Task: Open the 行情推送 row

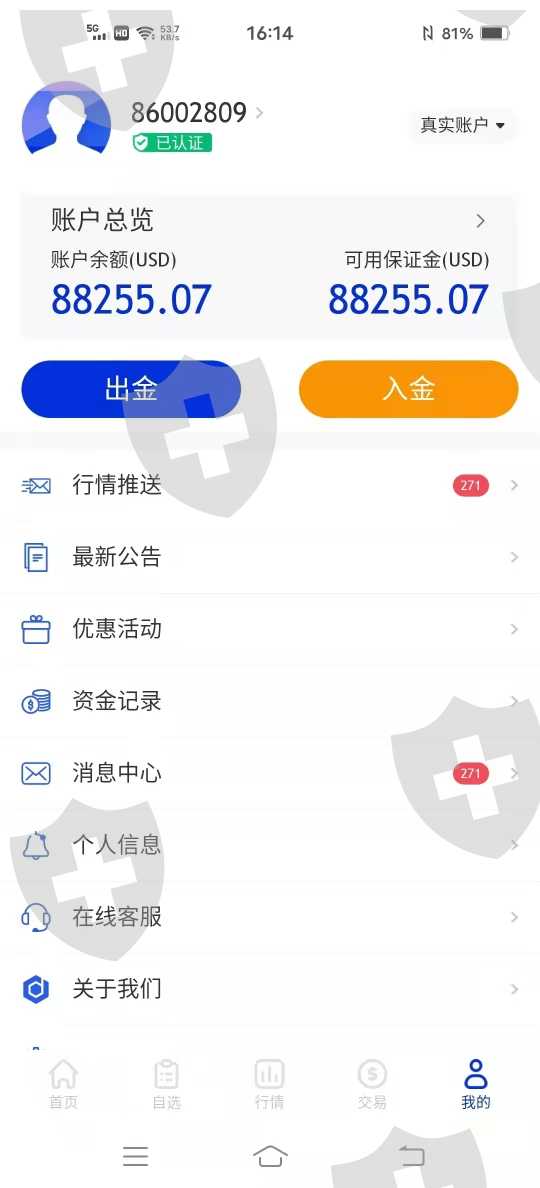Action: coord(270,486)
